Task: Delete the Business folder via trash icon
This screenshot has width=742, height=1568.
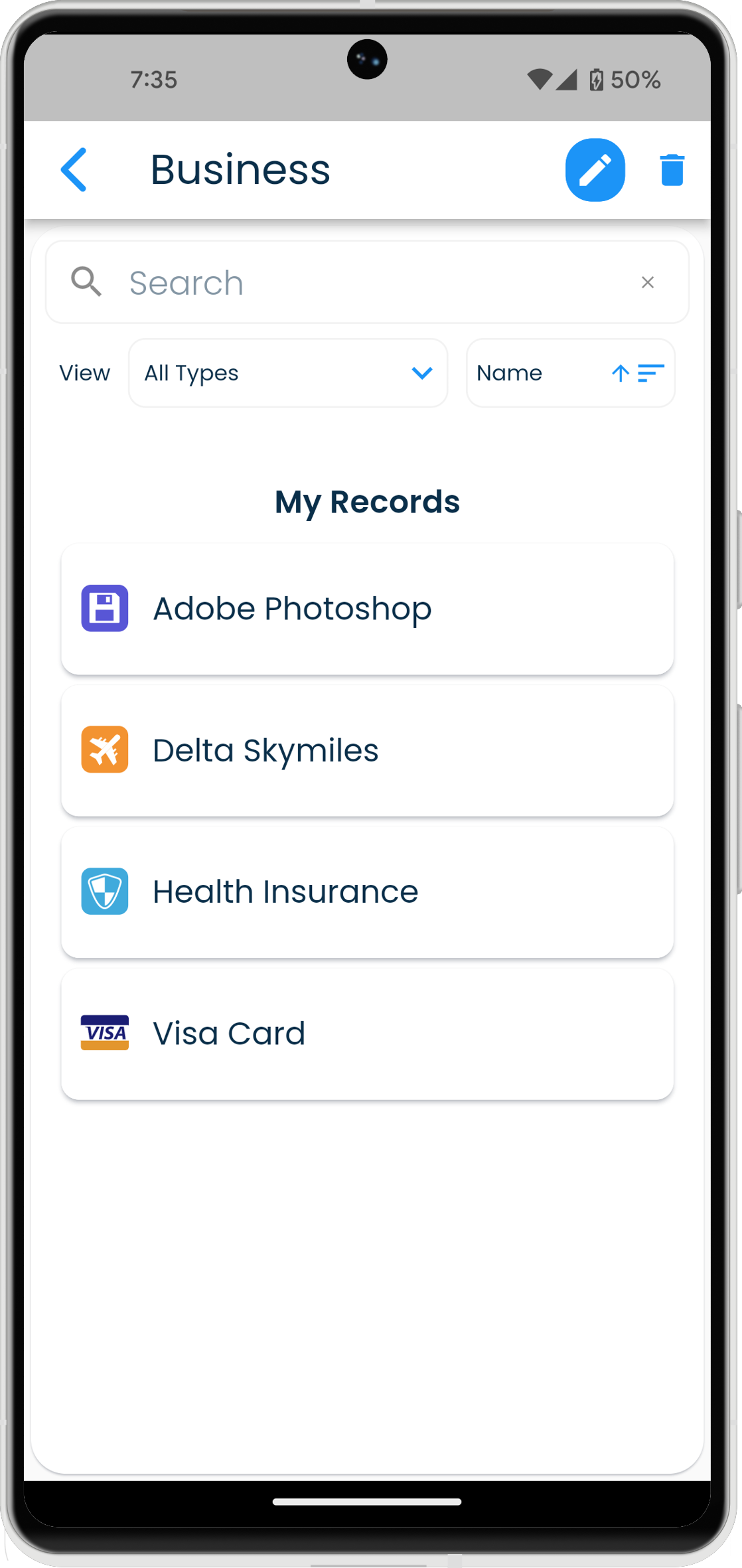Action: pos(672,170)
